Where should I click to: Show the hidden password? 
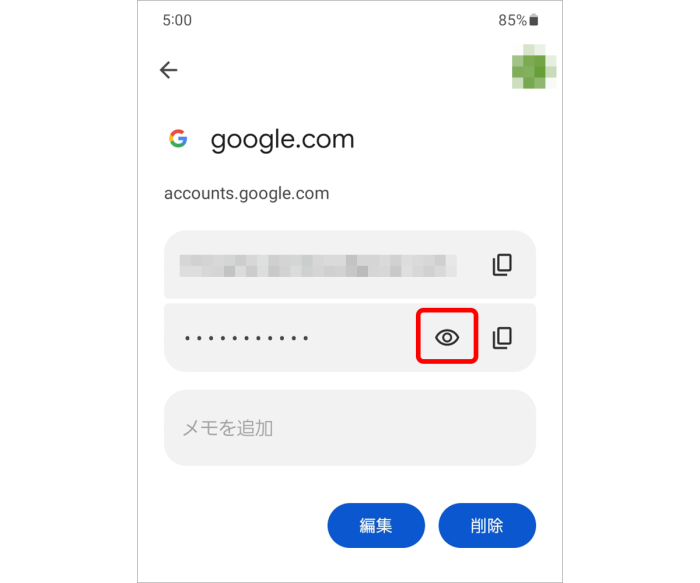click(447, 338)
